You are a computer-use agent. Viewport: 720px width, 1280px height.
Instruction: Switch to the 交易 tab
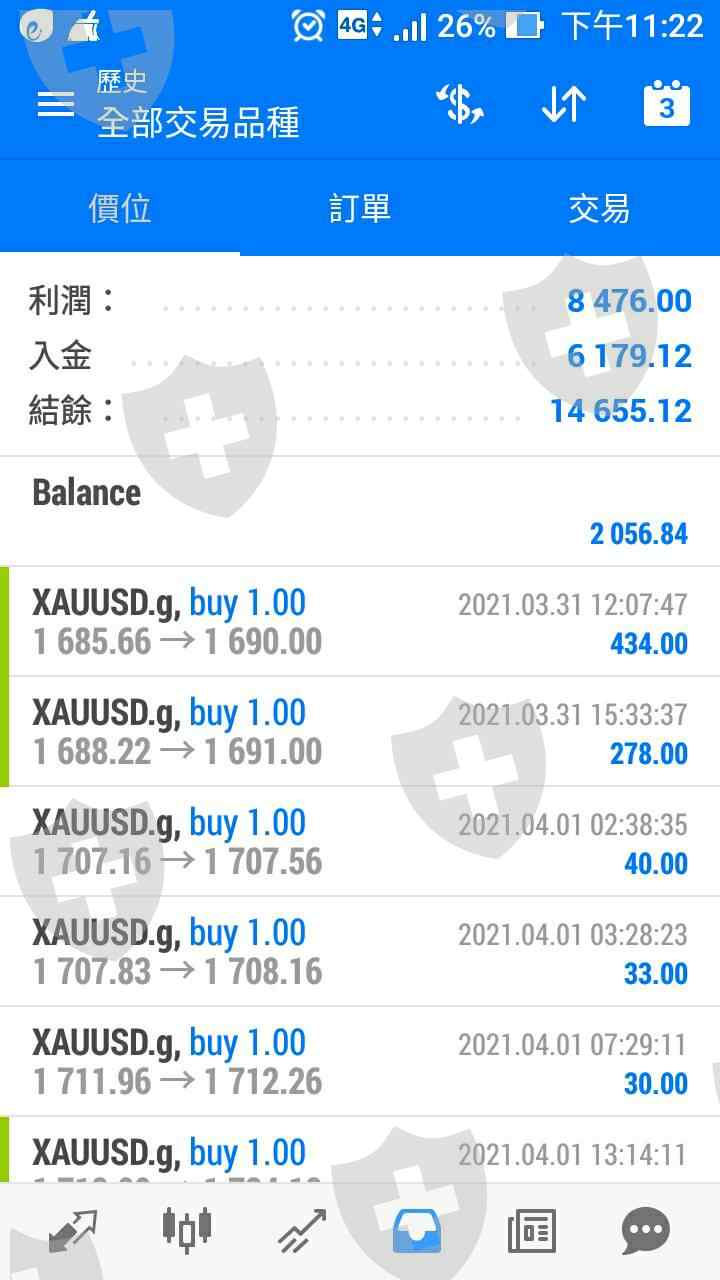click(599, 209)
